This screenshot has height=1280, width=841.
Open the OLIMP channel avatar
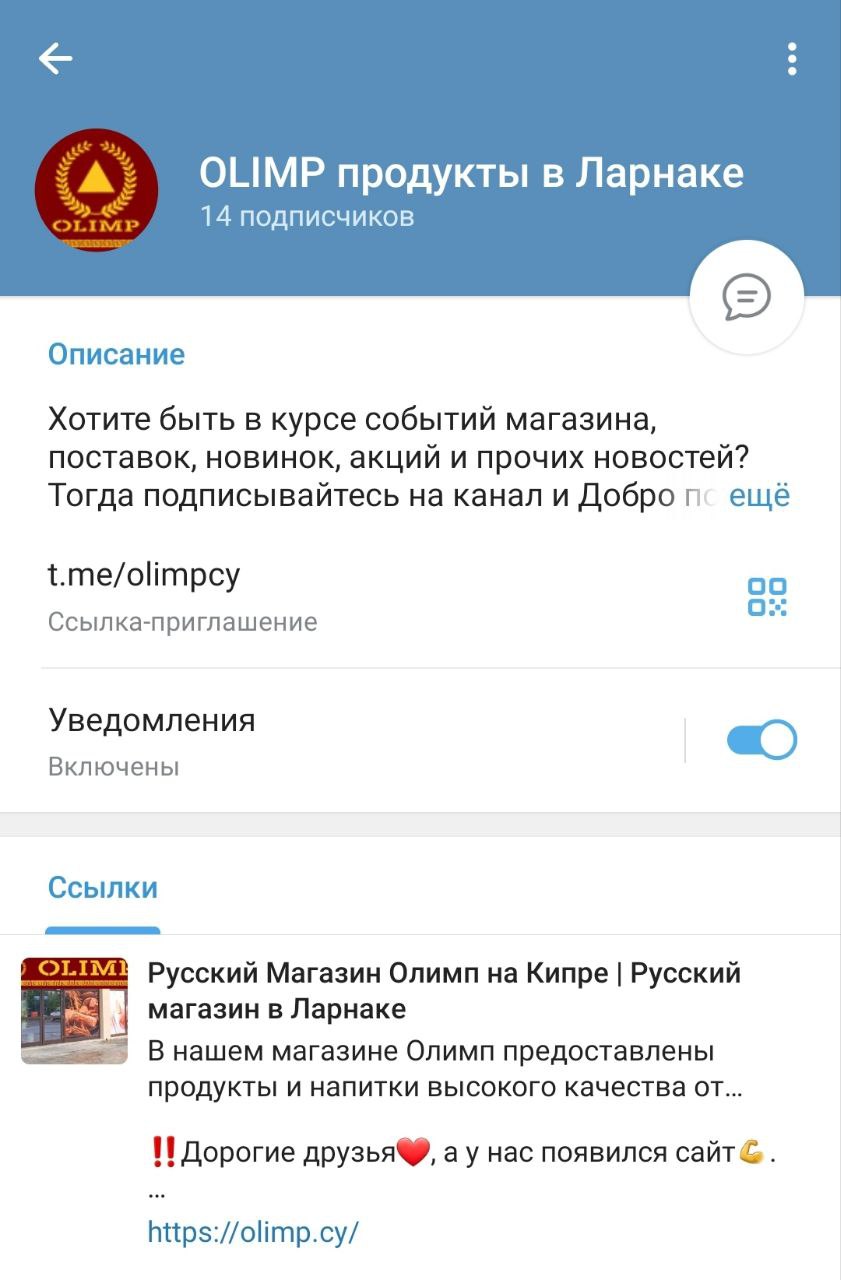tap(96, 190)
